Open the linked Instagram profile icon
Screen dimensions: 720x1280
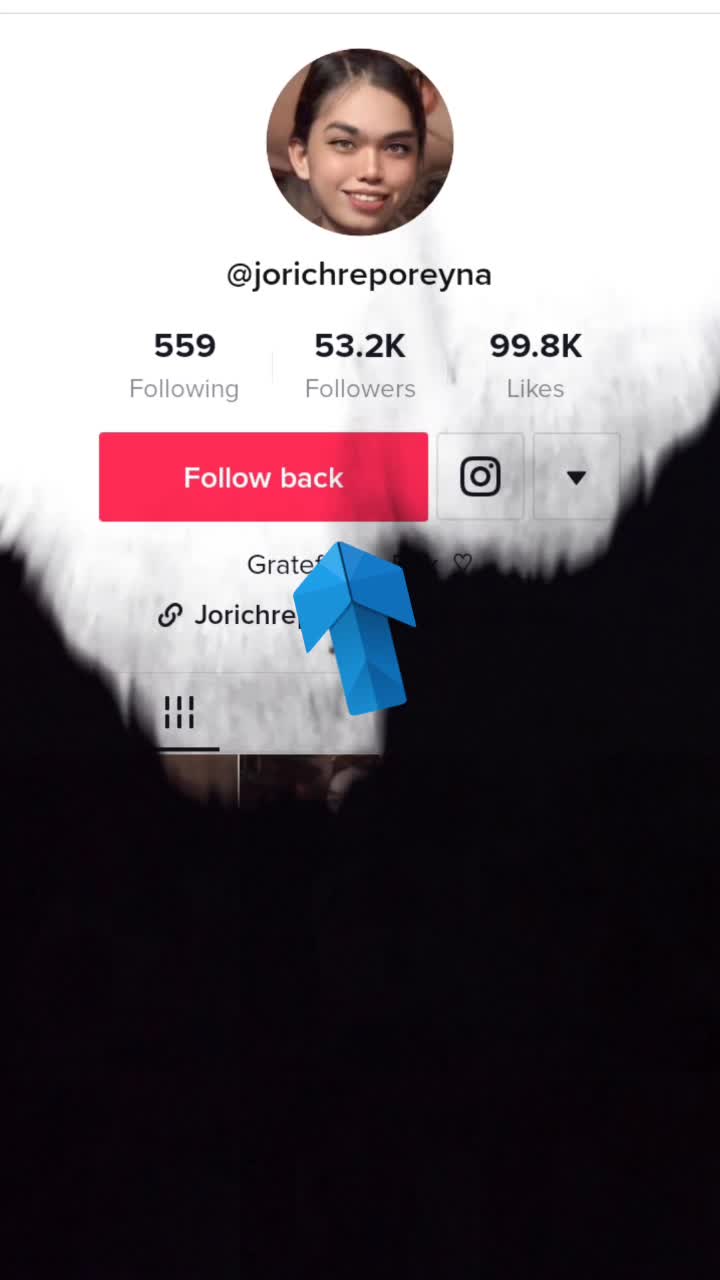coord(480,477)
